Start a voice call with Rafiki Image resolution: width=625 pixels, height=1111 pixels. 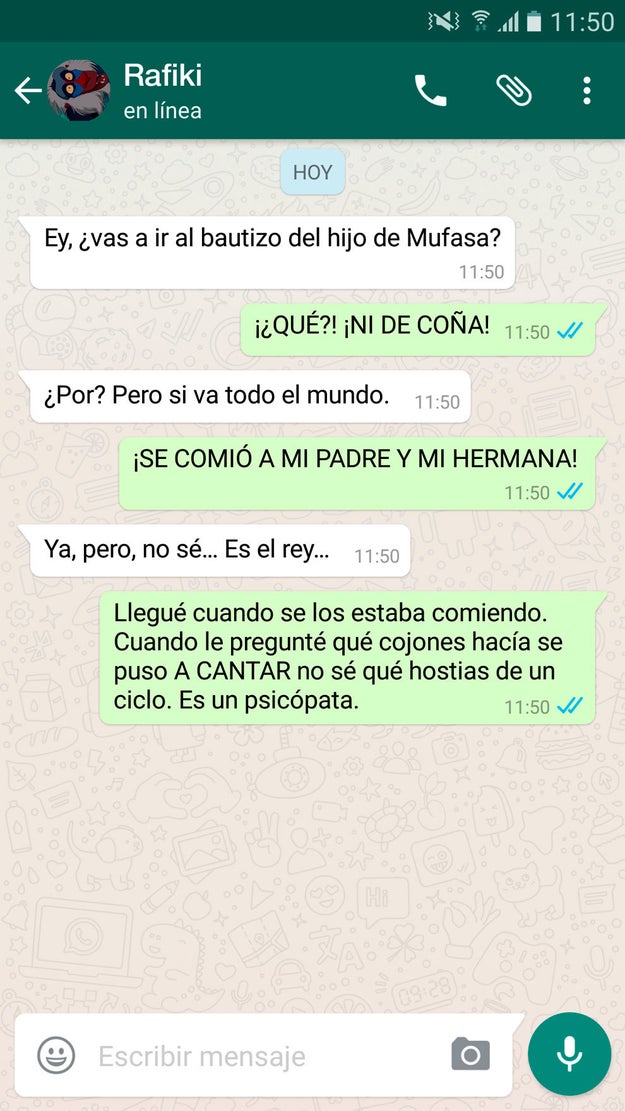click(x=431, y=91)
